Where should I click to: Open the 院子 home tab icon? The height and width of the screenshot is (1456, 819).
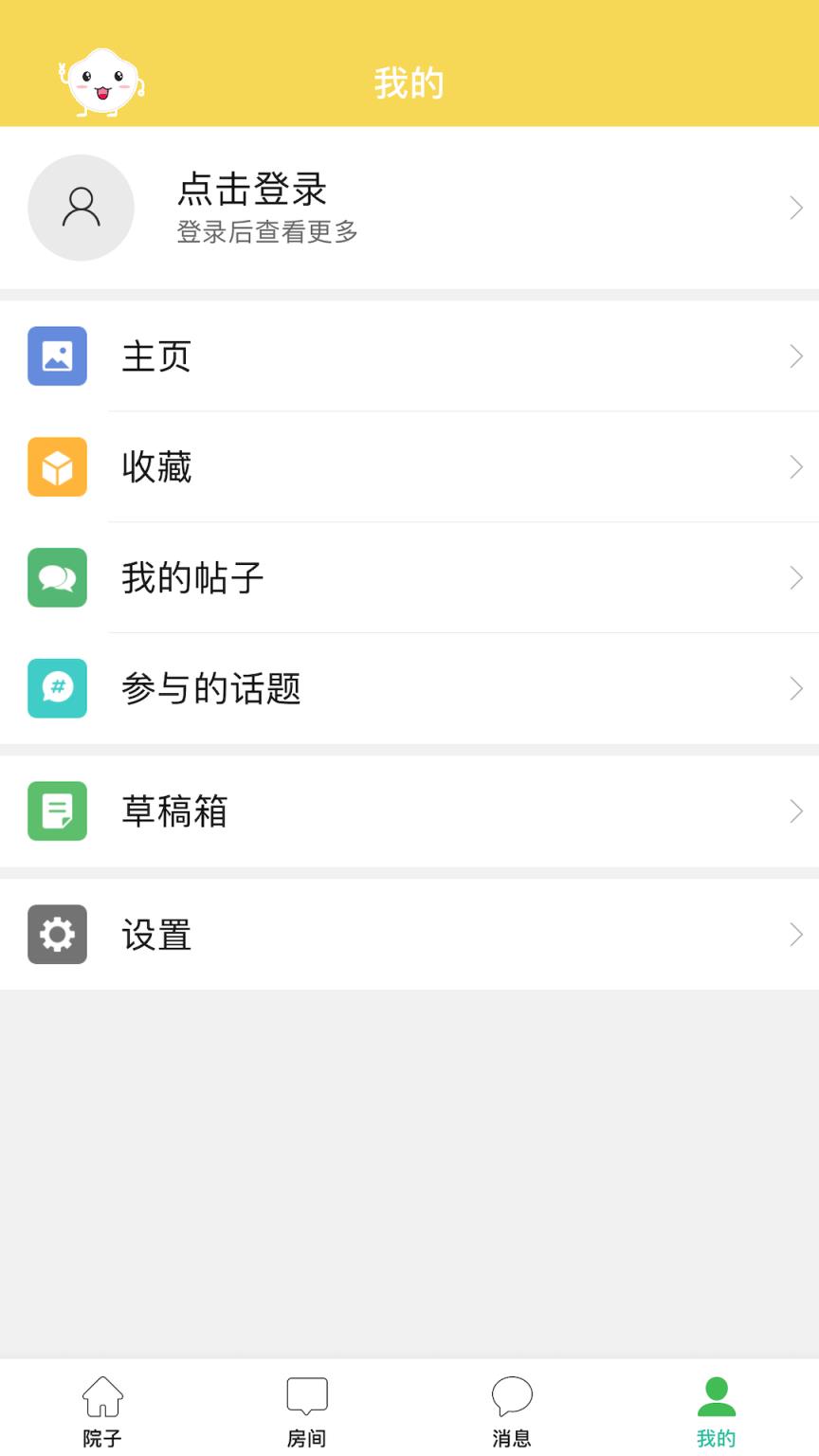coord(101,1396)
